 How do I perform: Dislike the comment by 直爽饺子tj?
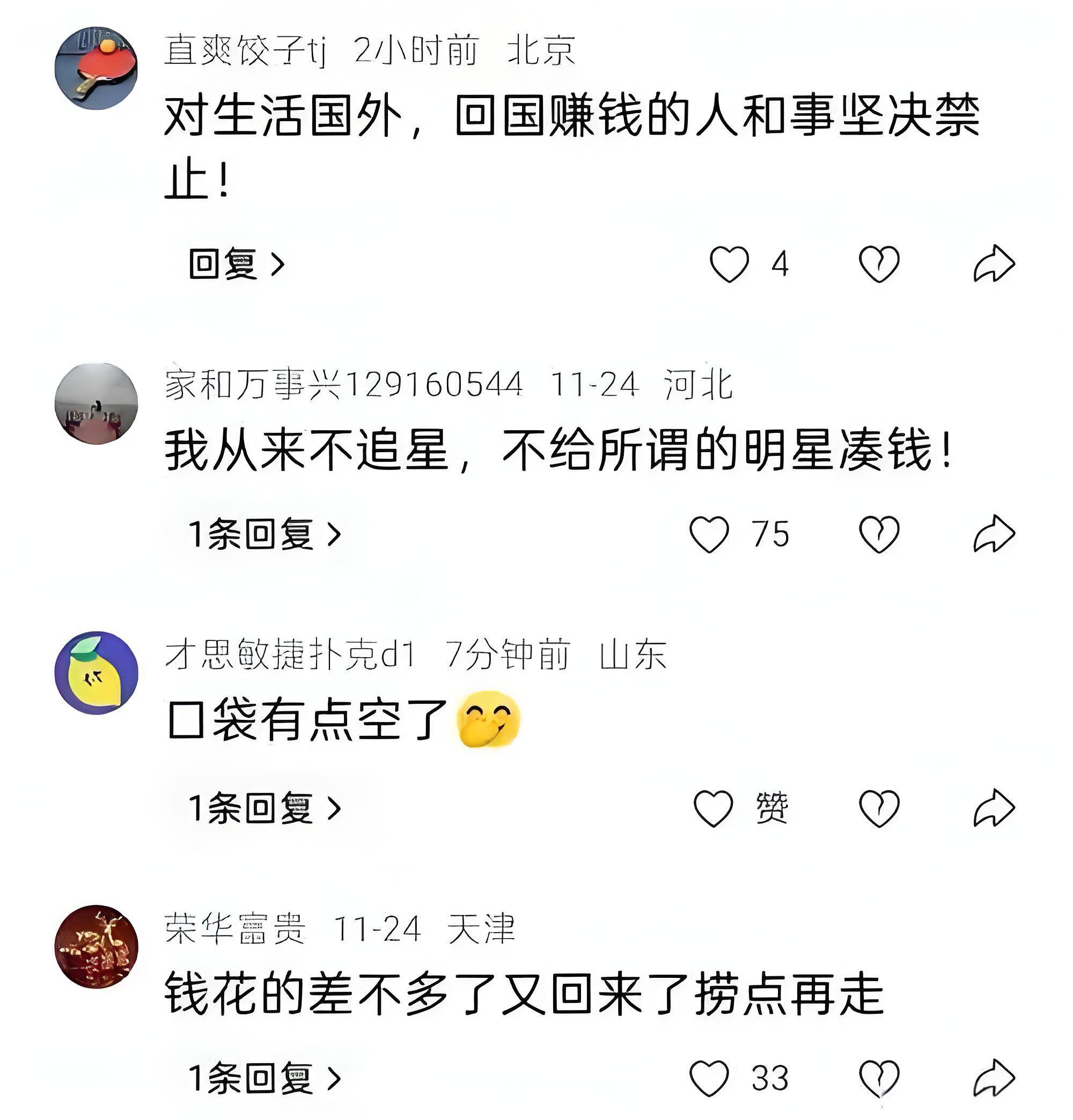[879, 264]
